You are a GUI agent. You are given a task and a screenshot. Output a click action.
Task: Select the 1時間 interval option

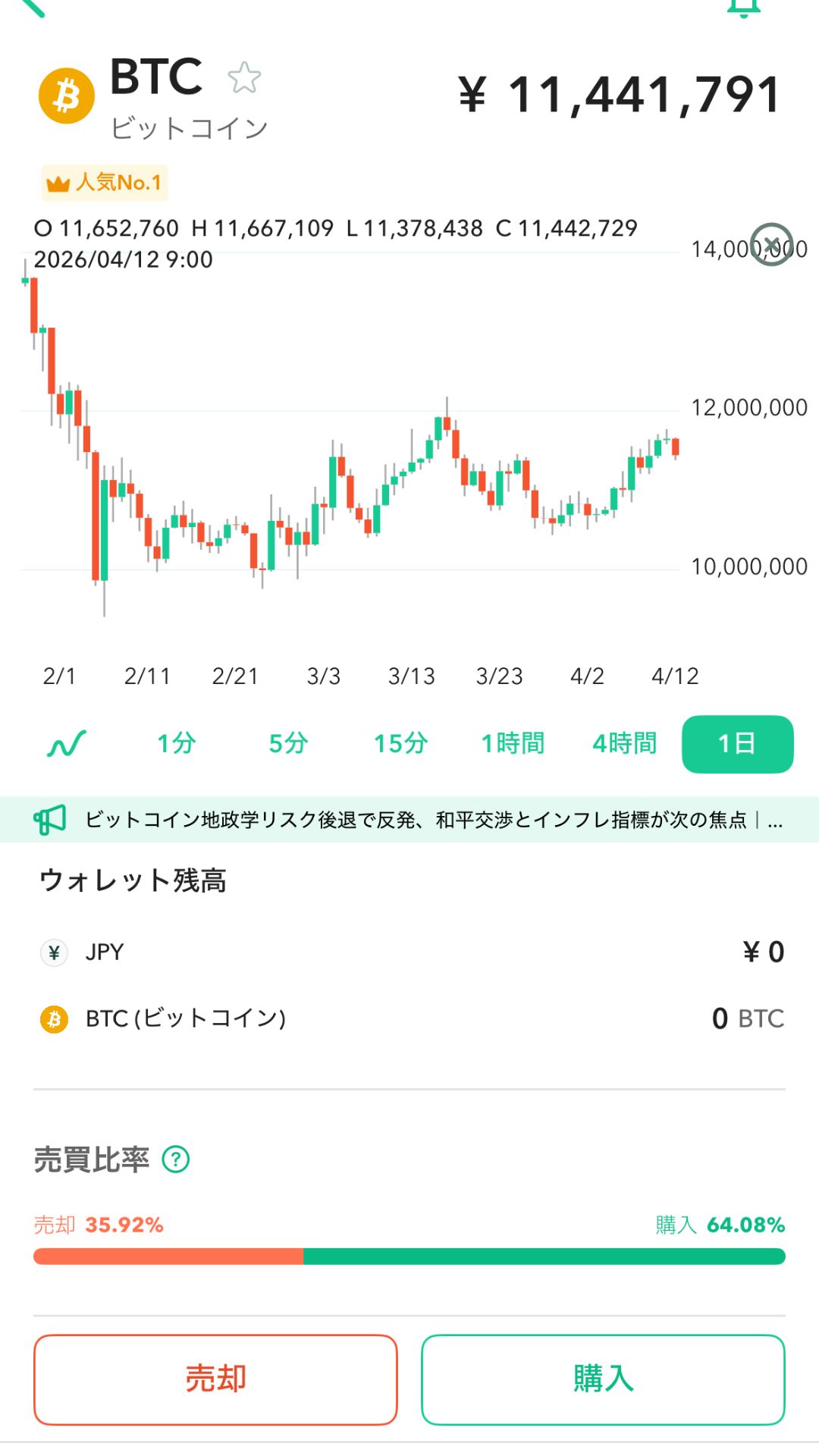(x=513, y=744)
